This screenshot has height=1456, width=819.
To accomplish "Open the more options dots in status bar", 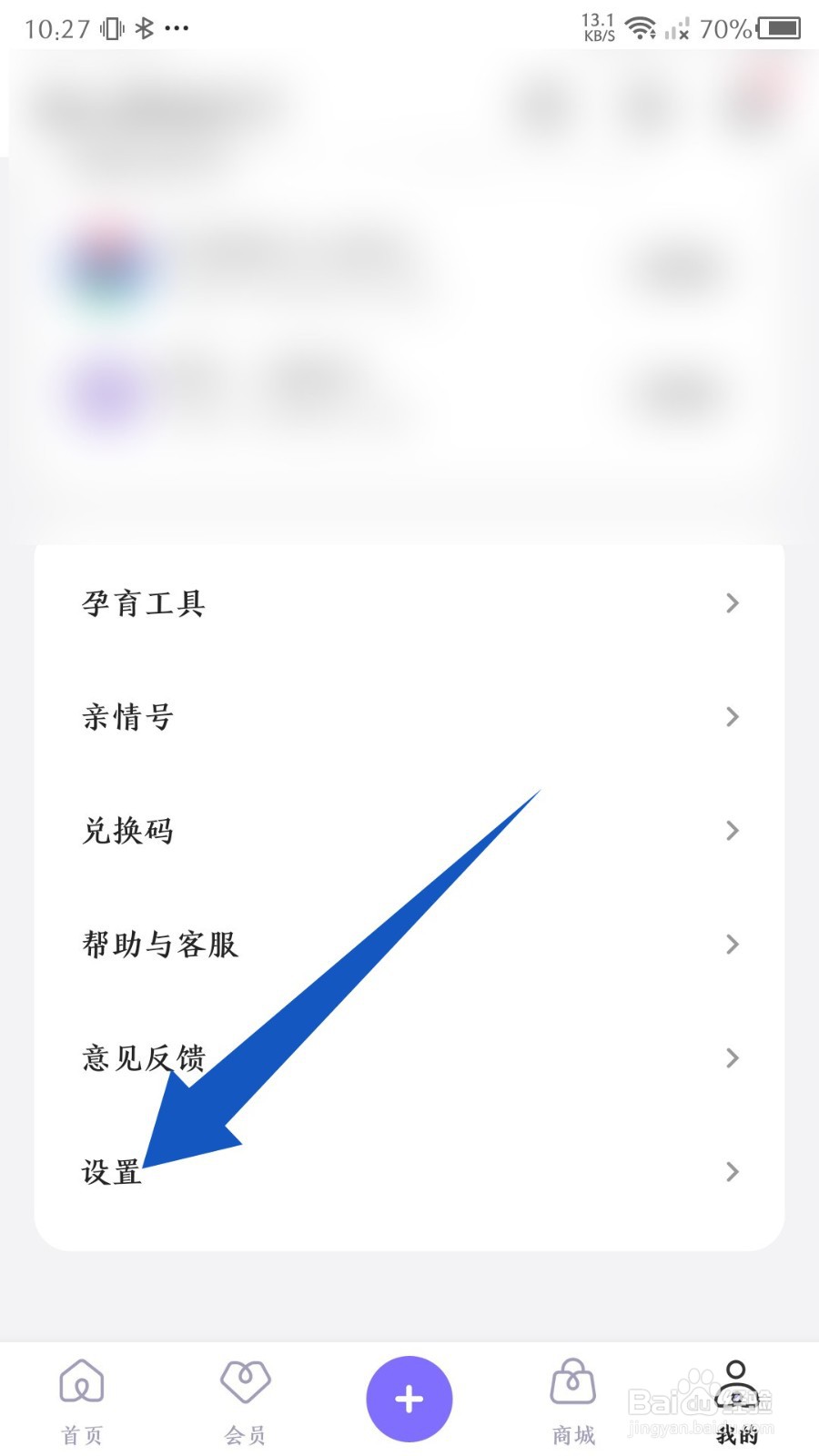I will point(178,29).
